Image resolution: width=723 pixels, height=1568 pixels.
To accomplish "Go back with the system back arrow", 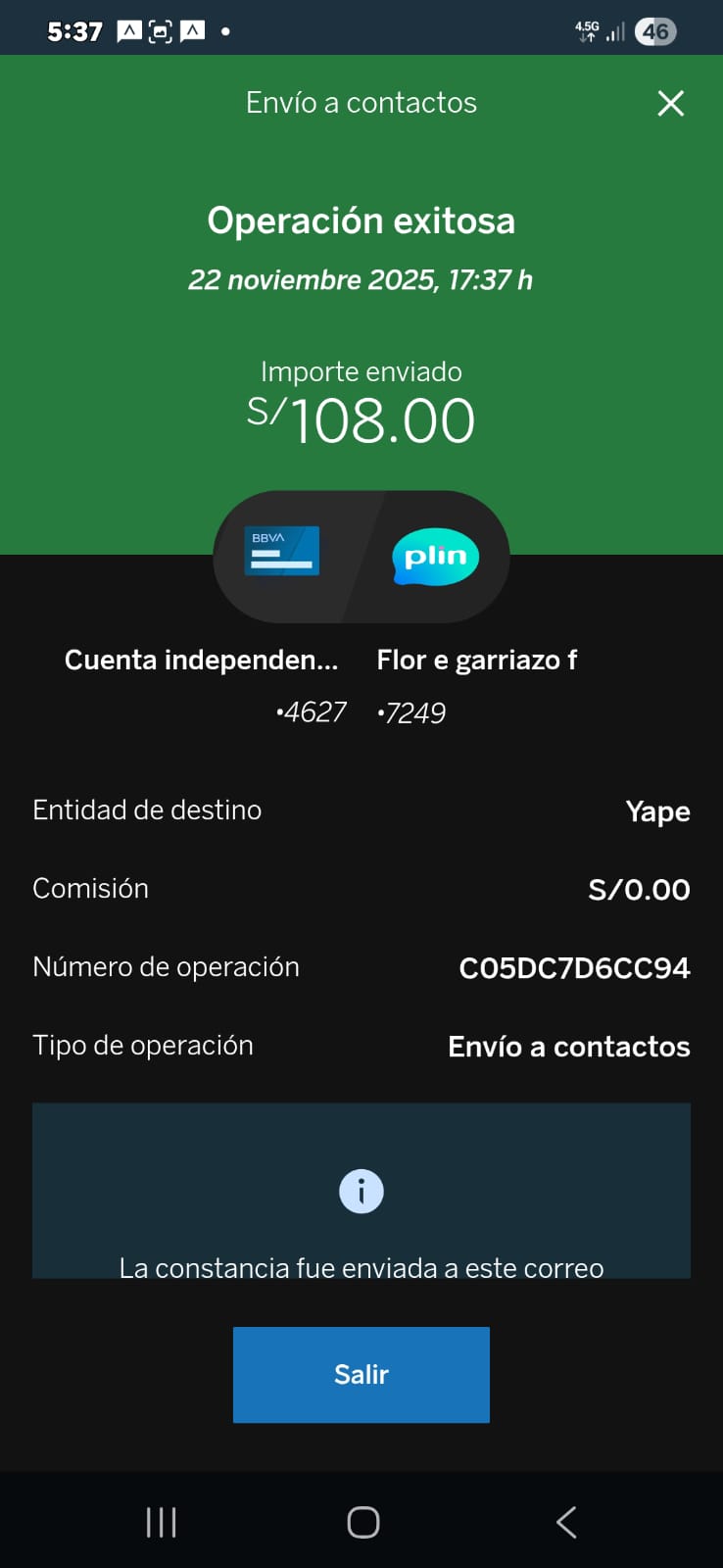I will pyautogui.click(x=566, y=1522).
